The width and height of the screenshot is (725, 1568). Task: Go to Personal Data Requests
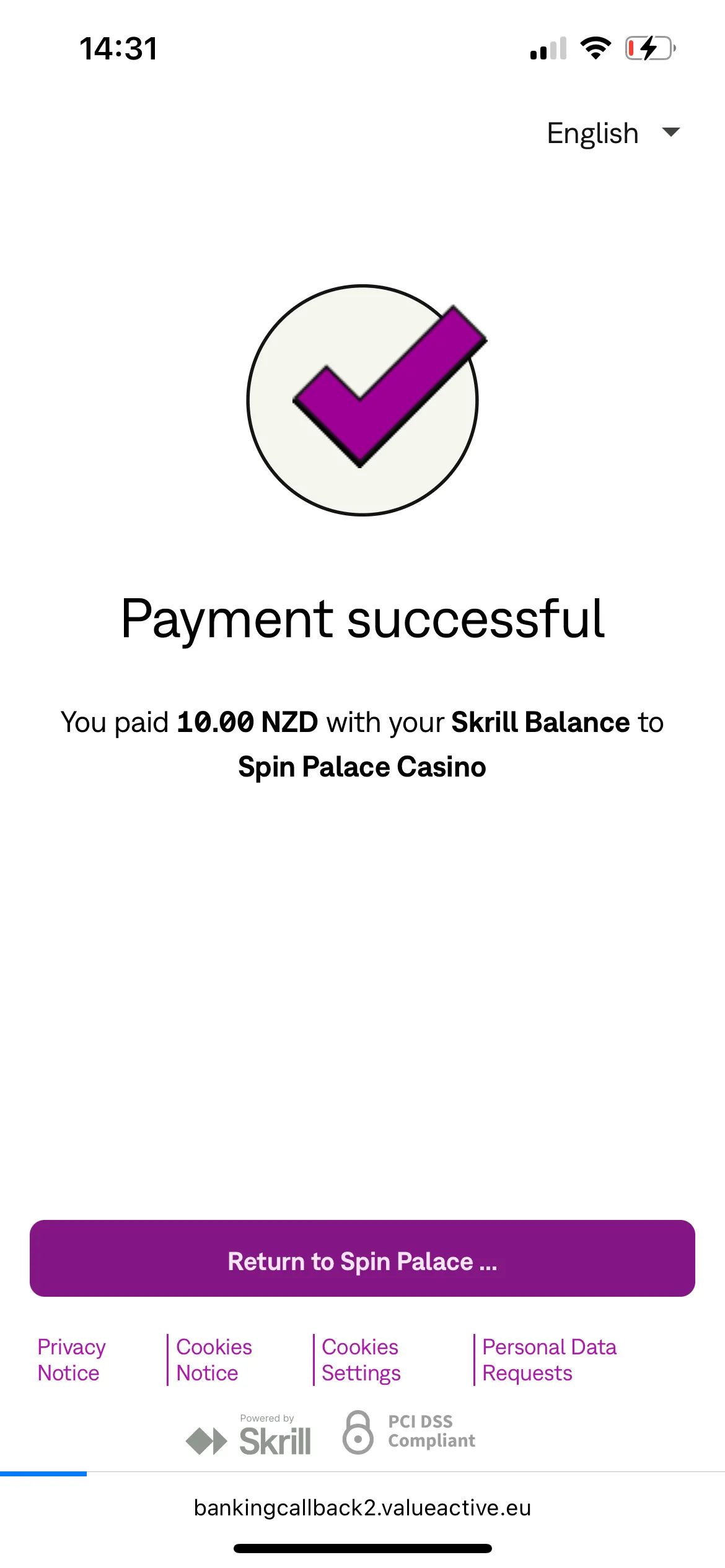click(549, 1360)
